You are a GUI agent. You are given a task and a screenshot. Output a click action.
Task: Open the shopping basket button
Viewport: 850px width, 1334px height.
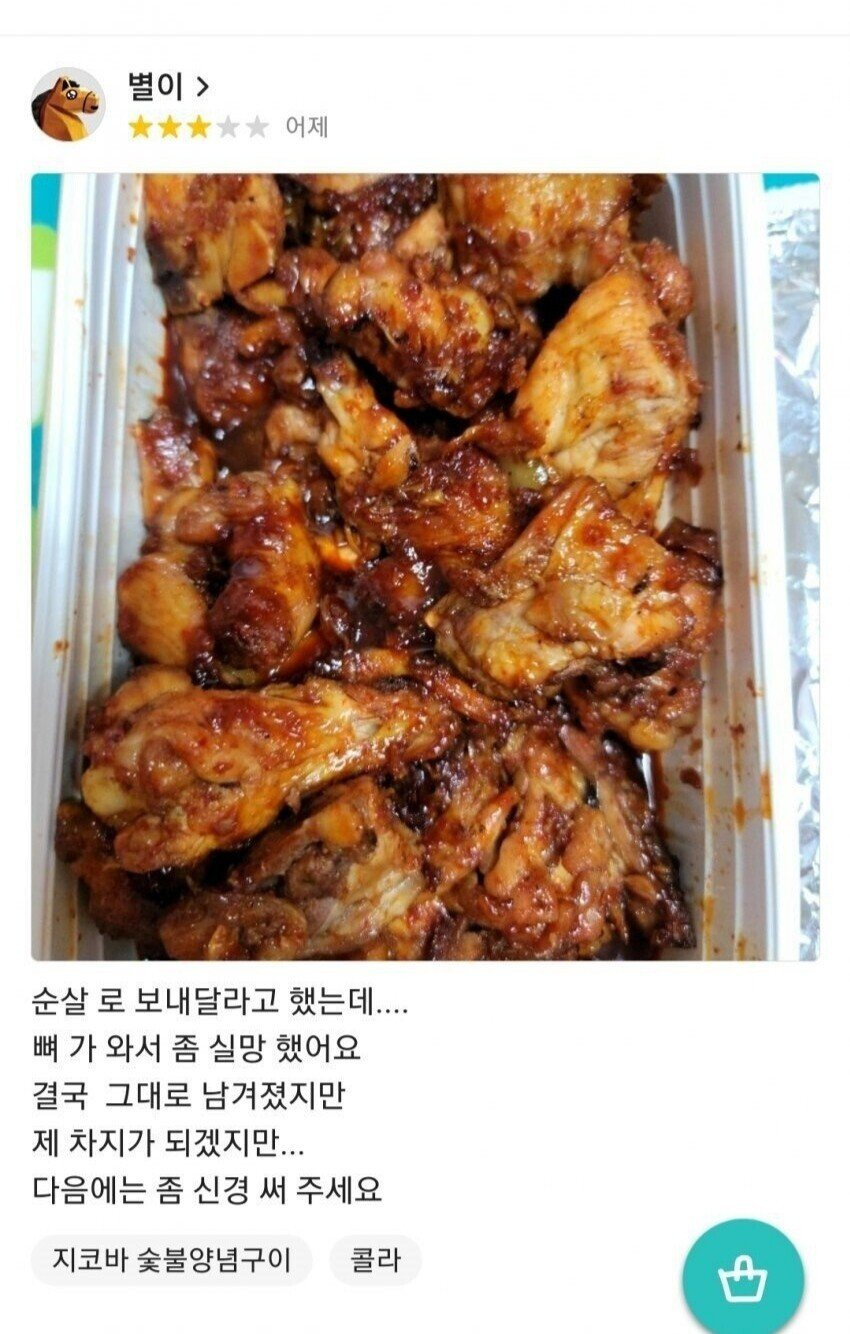click(743, 1279)
